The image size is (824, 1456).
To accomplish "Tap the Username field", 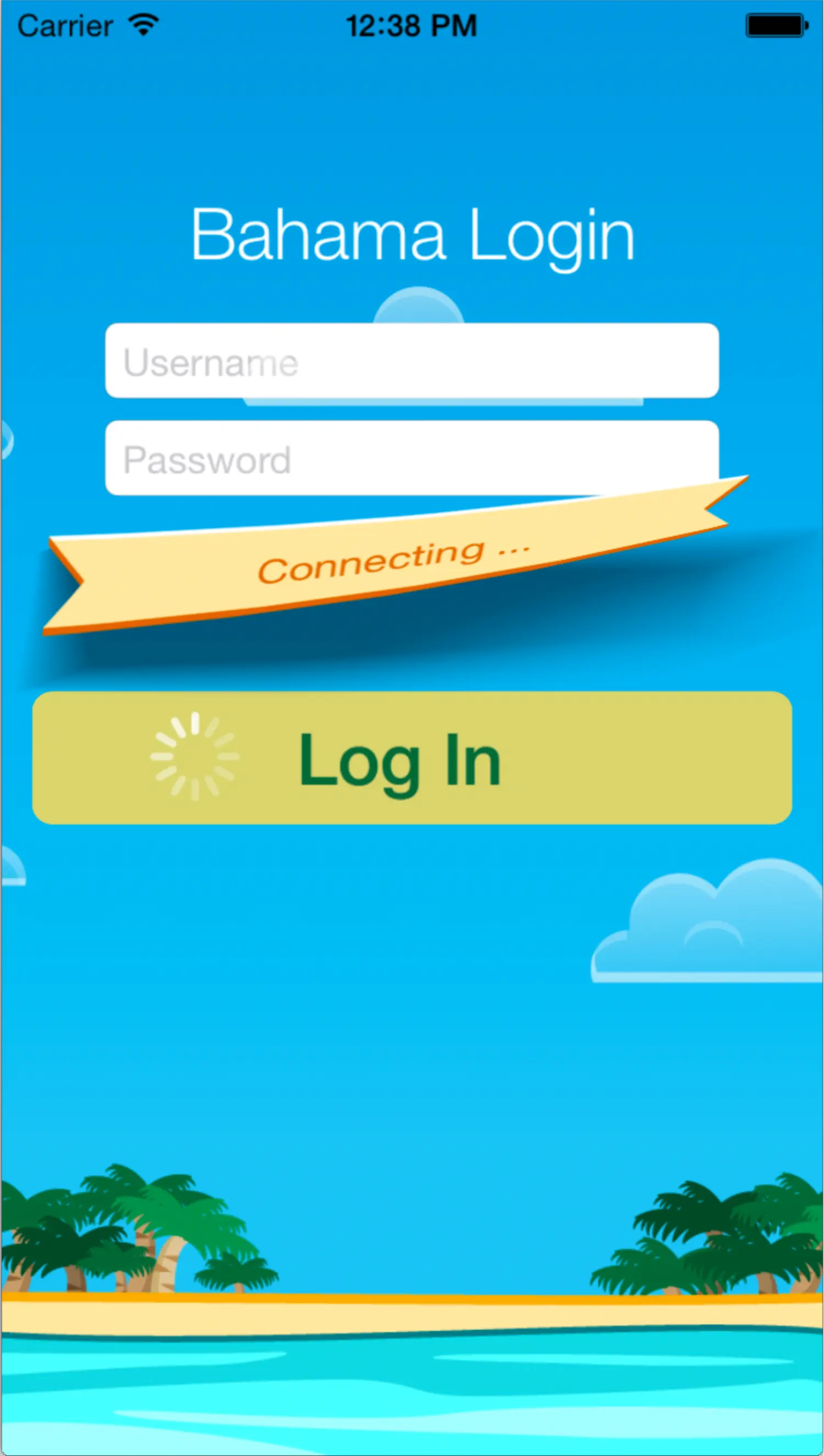I will tap(412, 361).
